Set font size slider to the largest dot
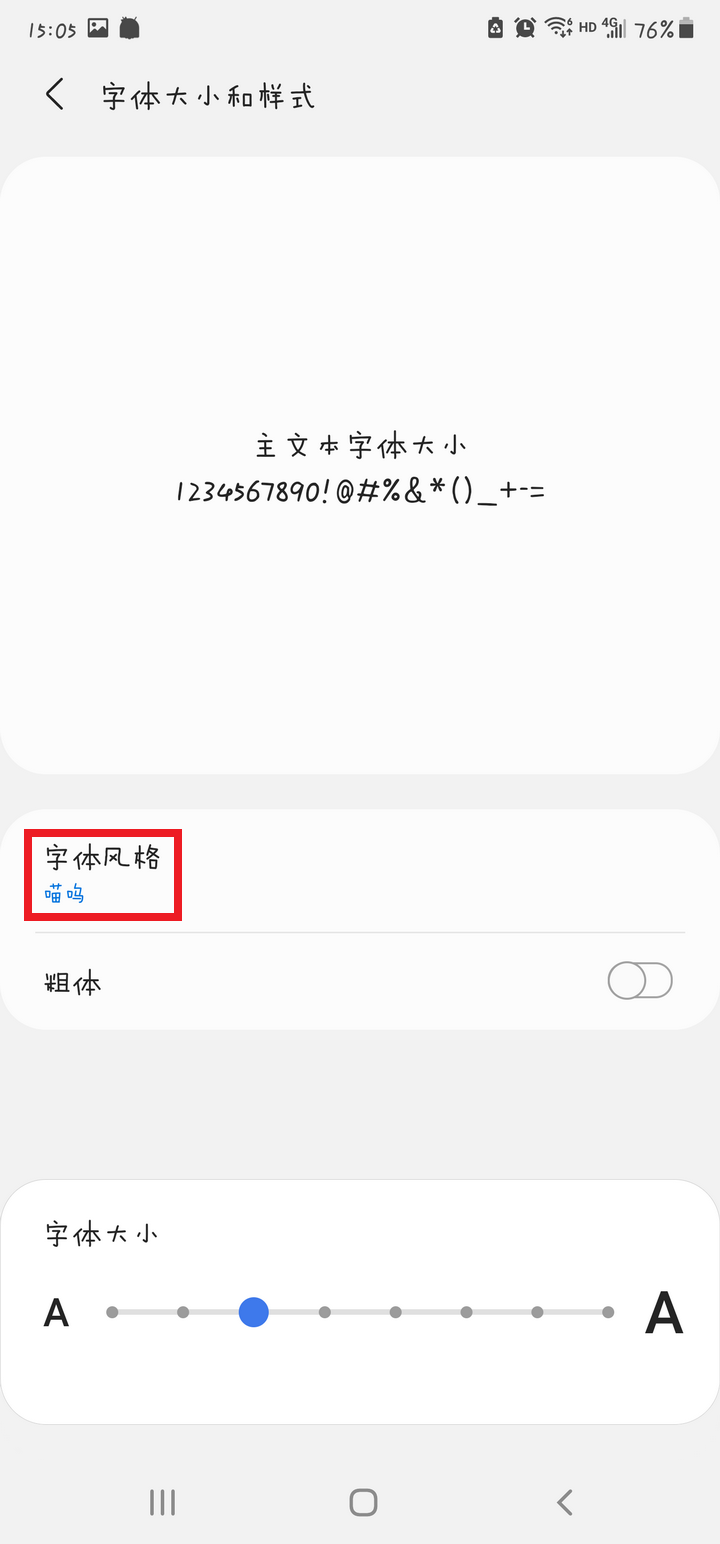720x1544 pixels. (x=608, y=1312)
